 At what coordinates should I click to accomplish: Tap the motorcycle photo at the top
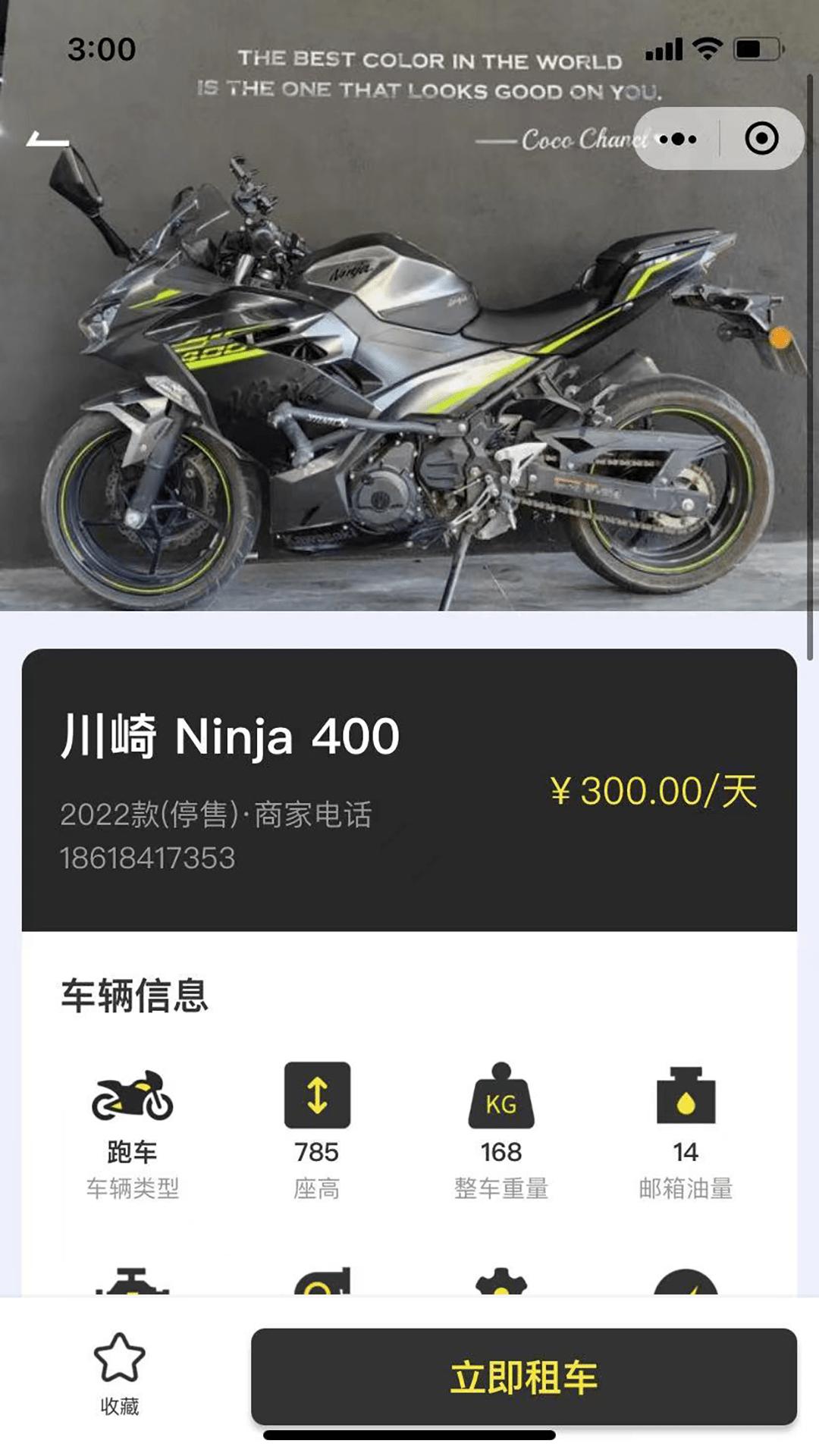409,356
